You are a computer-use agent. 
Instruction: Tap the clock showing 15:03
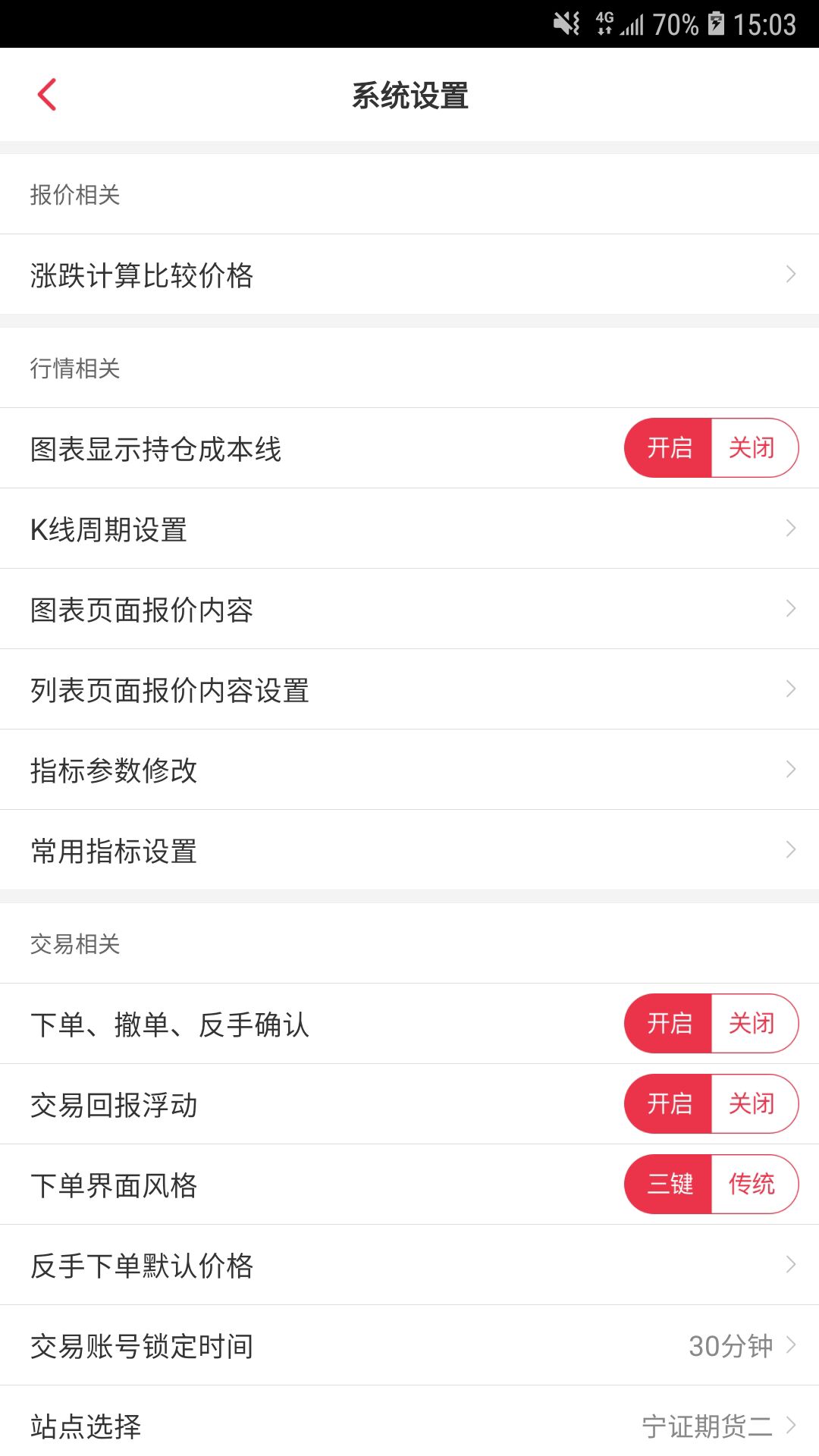point(768,21)
